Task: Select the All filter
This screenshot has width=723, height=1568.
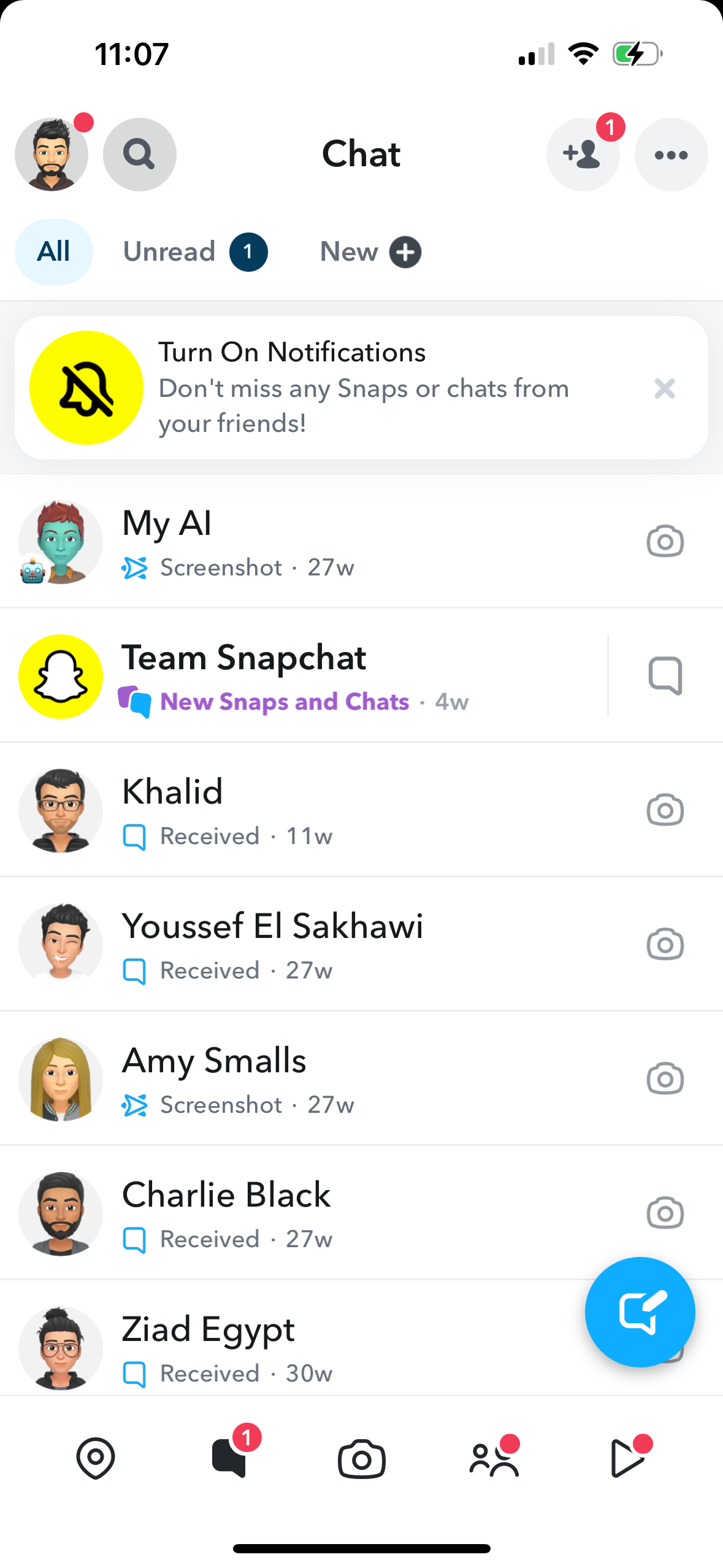Action: [53, 252]
